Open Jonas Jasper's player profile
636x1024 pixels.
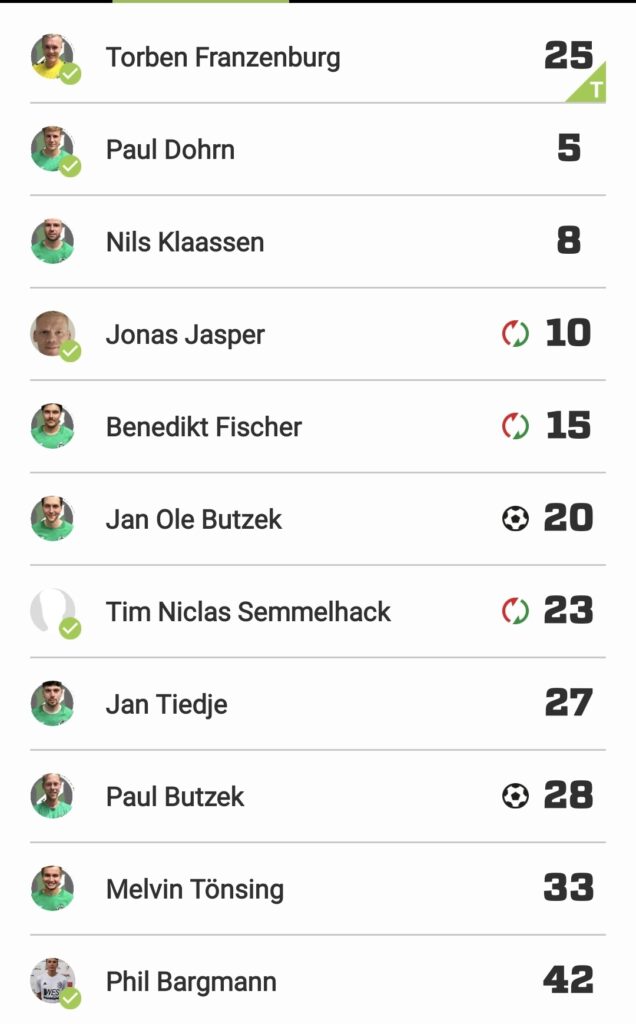[185, 334]
